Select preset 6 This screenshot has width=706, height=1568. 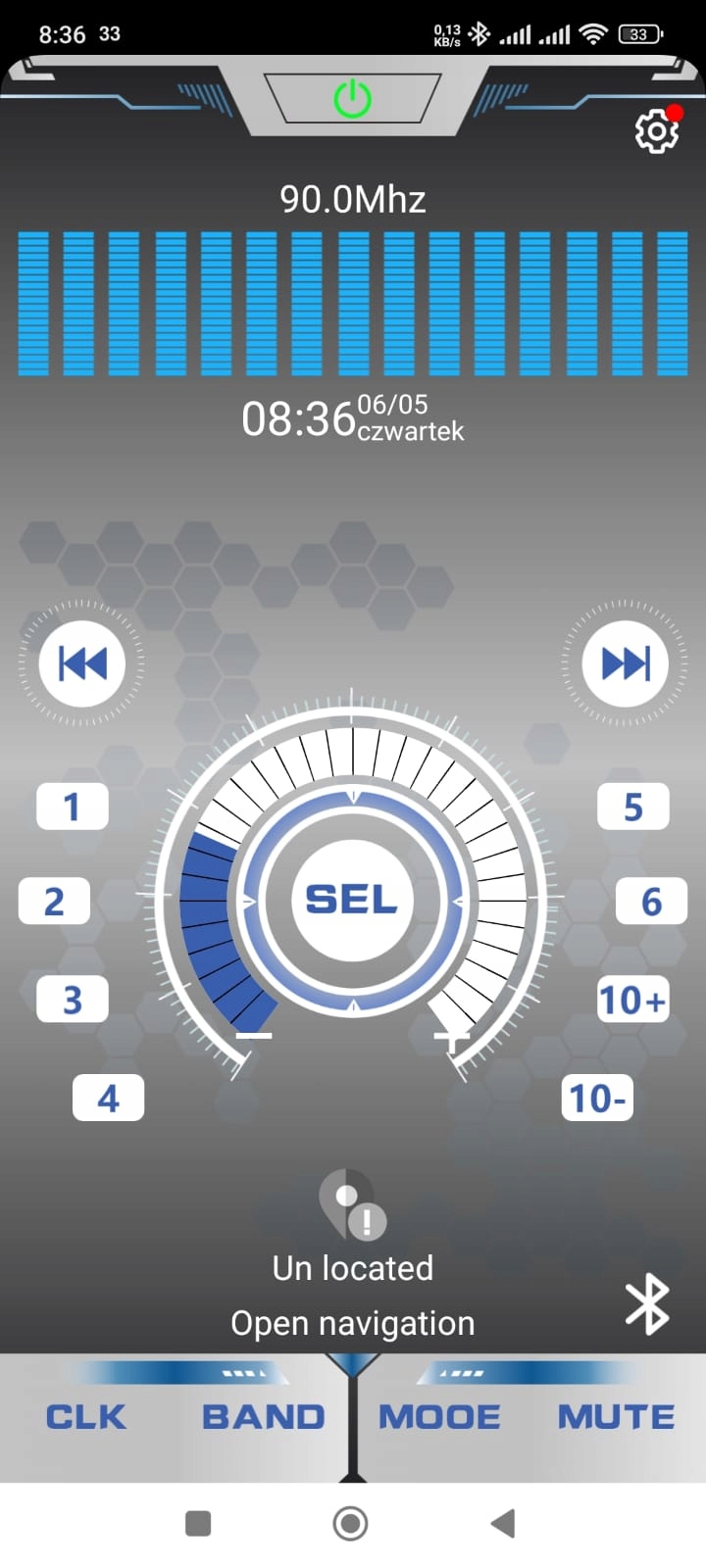tap(651, 901)
